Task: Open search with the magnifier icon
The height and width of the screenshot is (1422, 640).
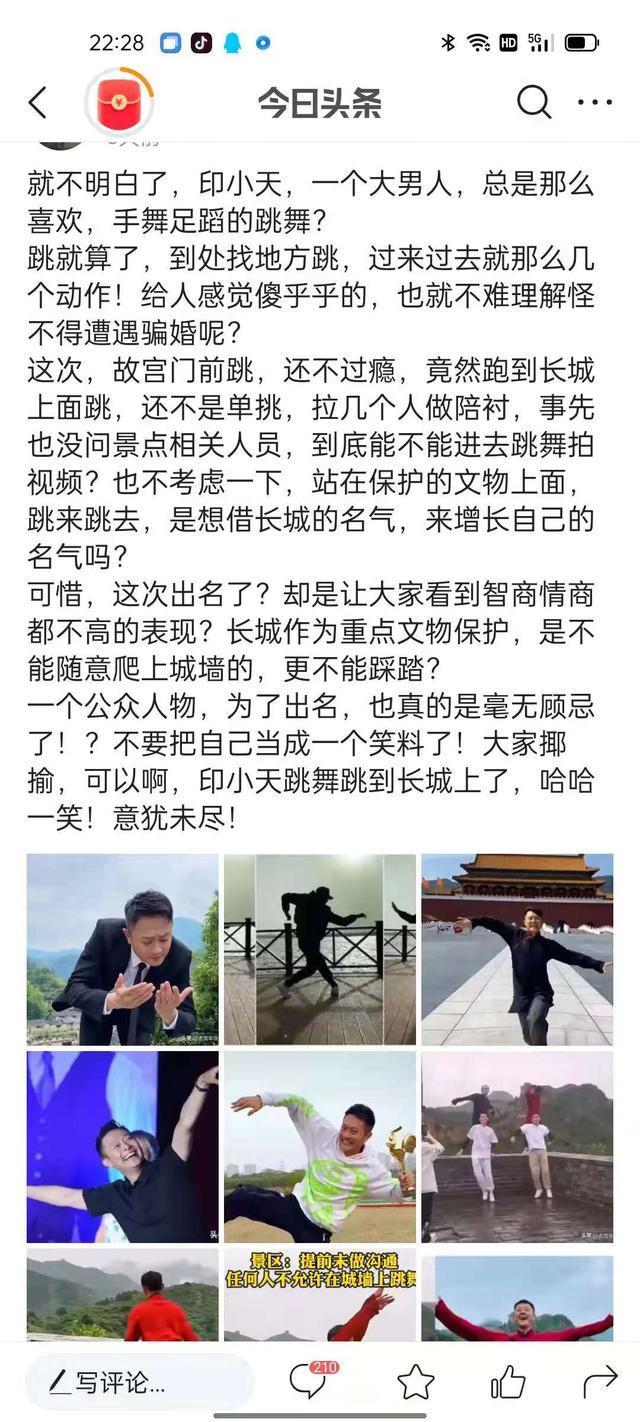Action: coord(533,102)
